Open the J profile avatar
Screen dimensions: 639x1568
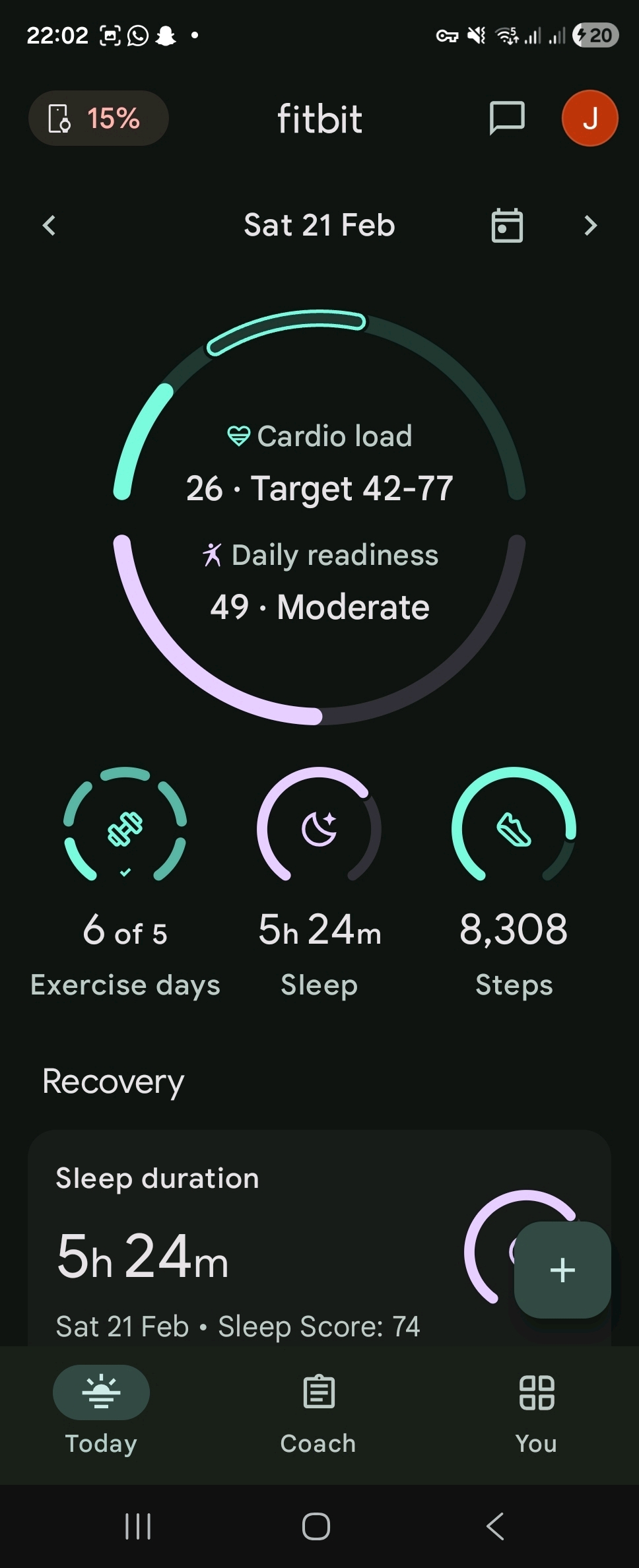pos(589,119)
